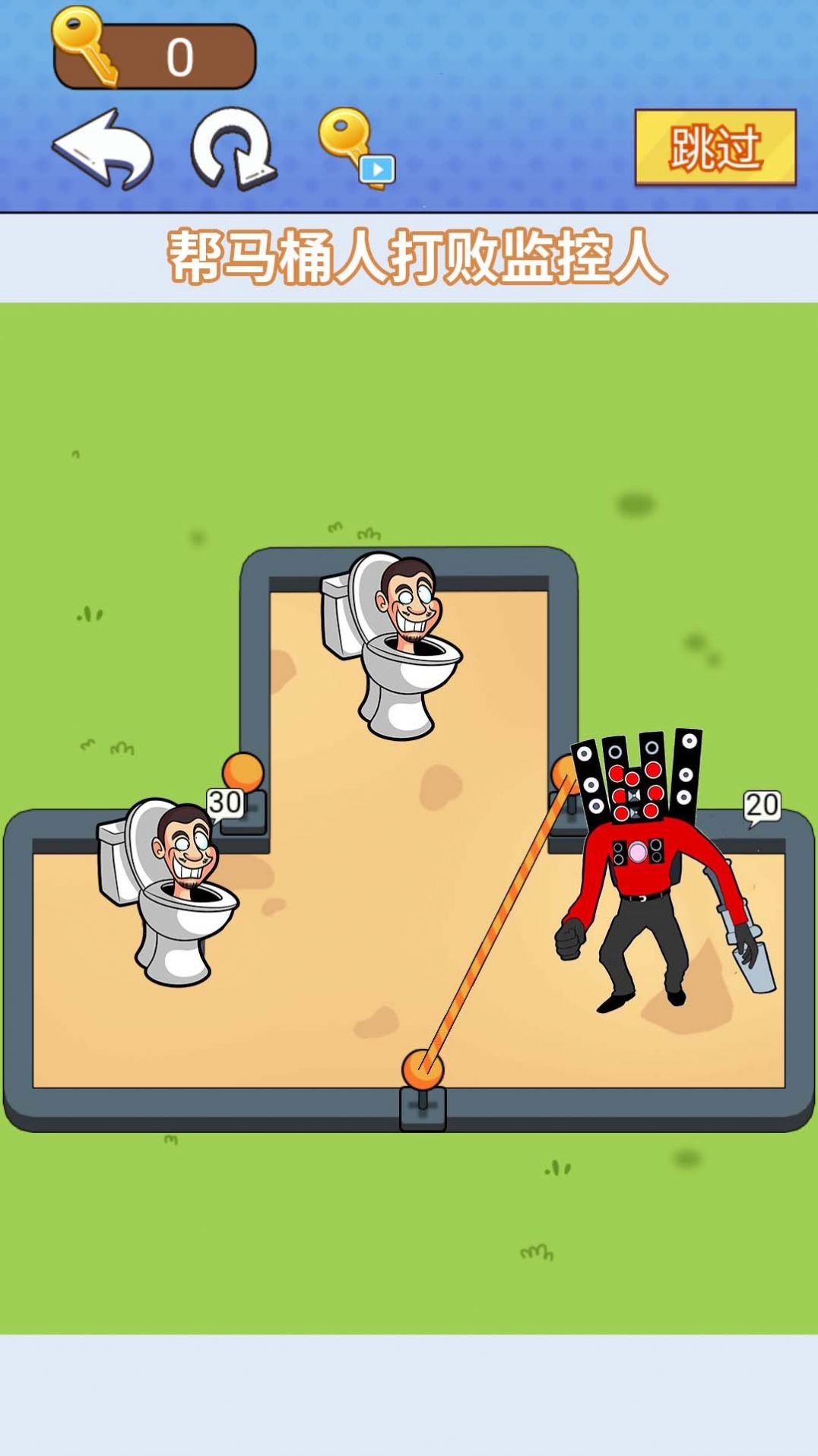Watch a video for a key hint

tap(357, 149)
